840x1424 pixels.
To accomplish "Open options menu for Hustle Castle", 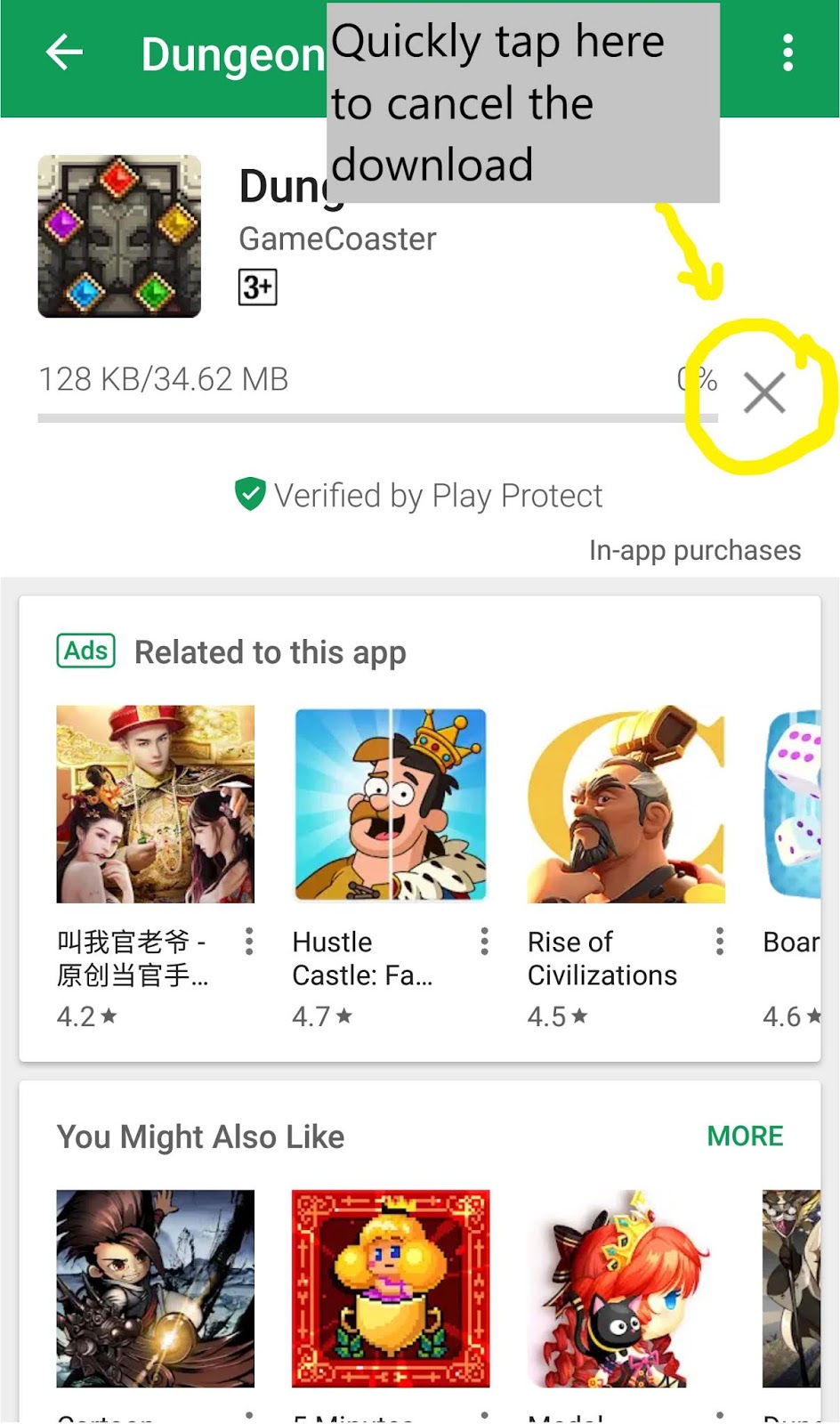I will [x=484, y=941].
